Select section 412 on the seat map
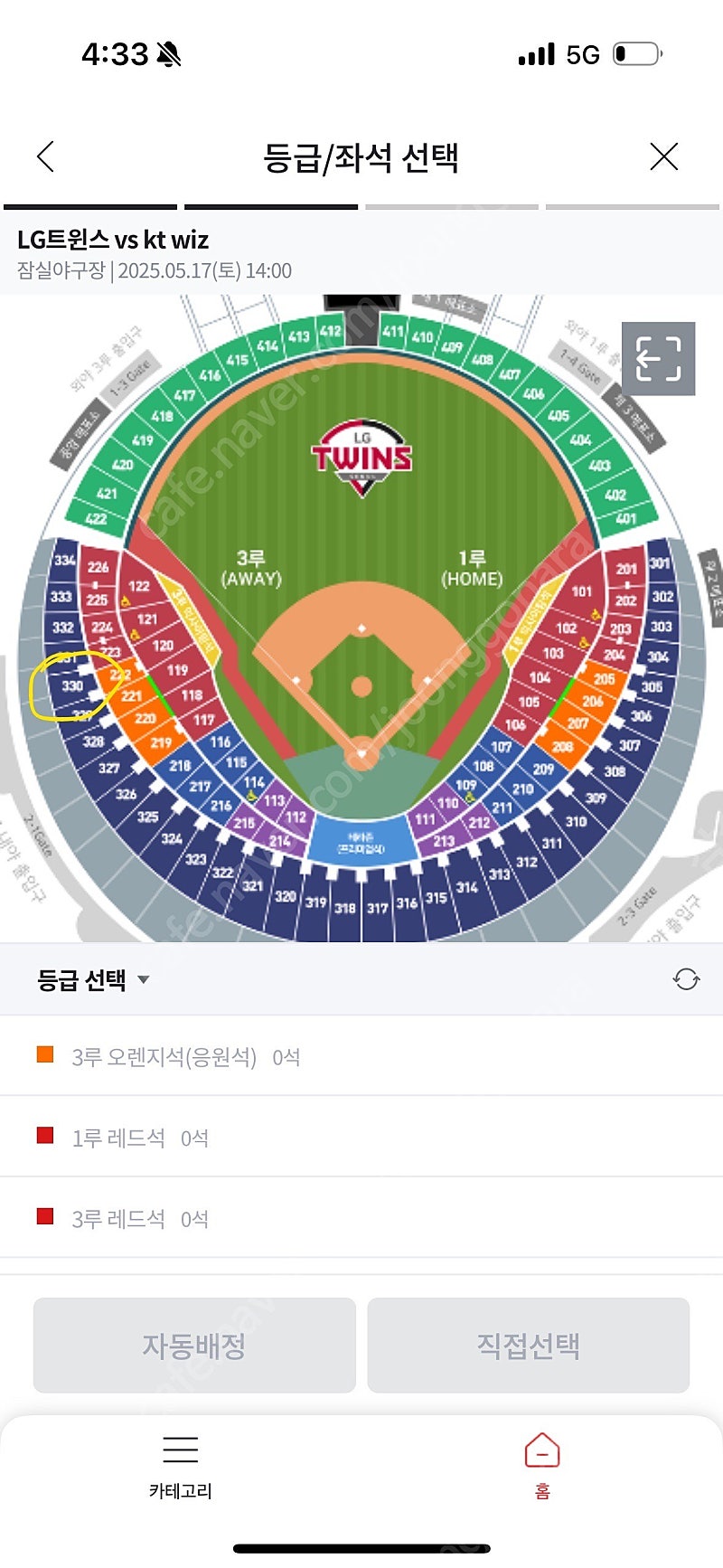Image resolution: width=723 pixels, height=1568 pixels. [330, 331]
